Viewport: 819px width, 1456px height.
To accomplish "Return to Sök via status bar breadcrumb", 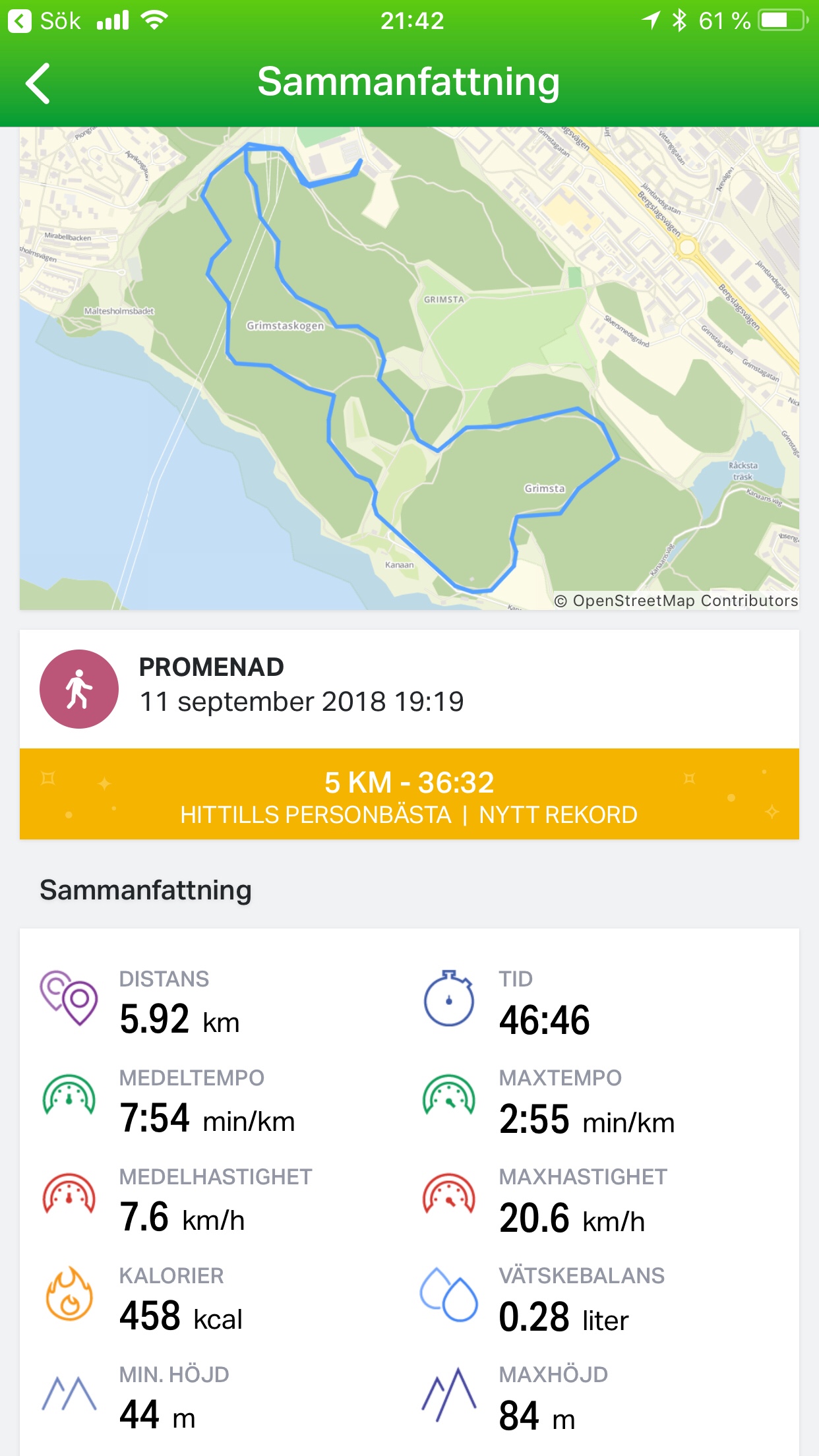I will coord(45,21).
